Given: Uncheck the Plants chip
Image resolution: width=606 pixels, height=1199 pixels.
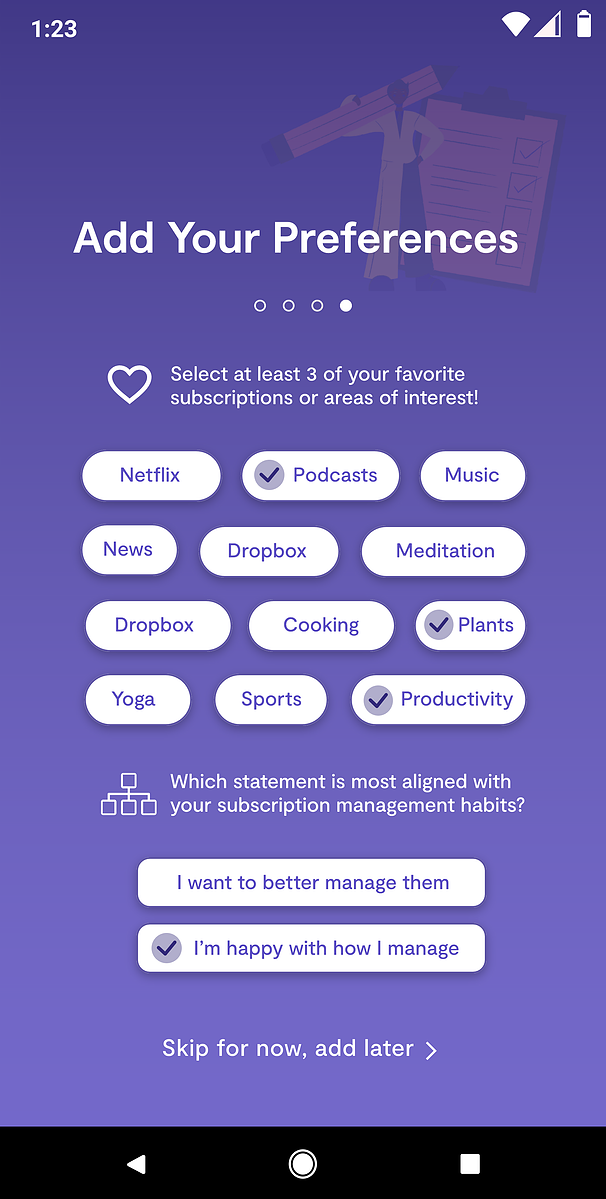Looking at the screenshot, I should pos(471,625).
